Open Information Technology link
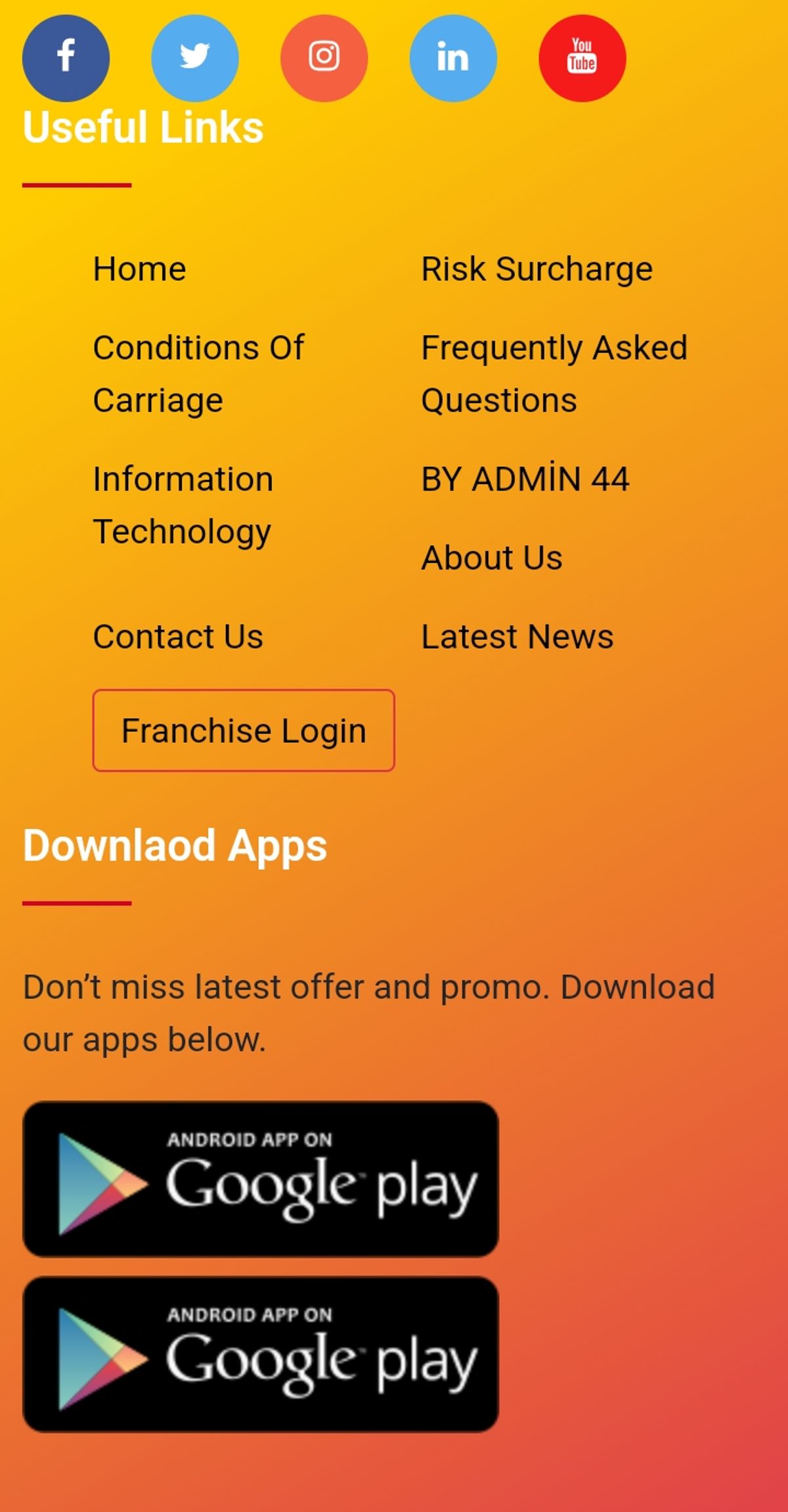This screenshot has height=1512, width=788. click(183, 505)
